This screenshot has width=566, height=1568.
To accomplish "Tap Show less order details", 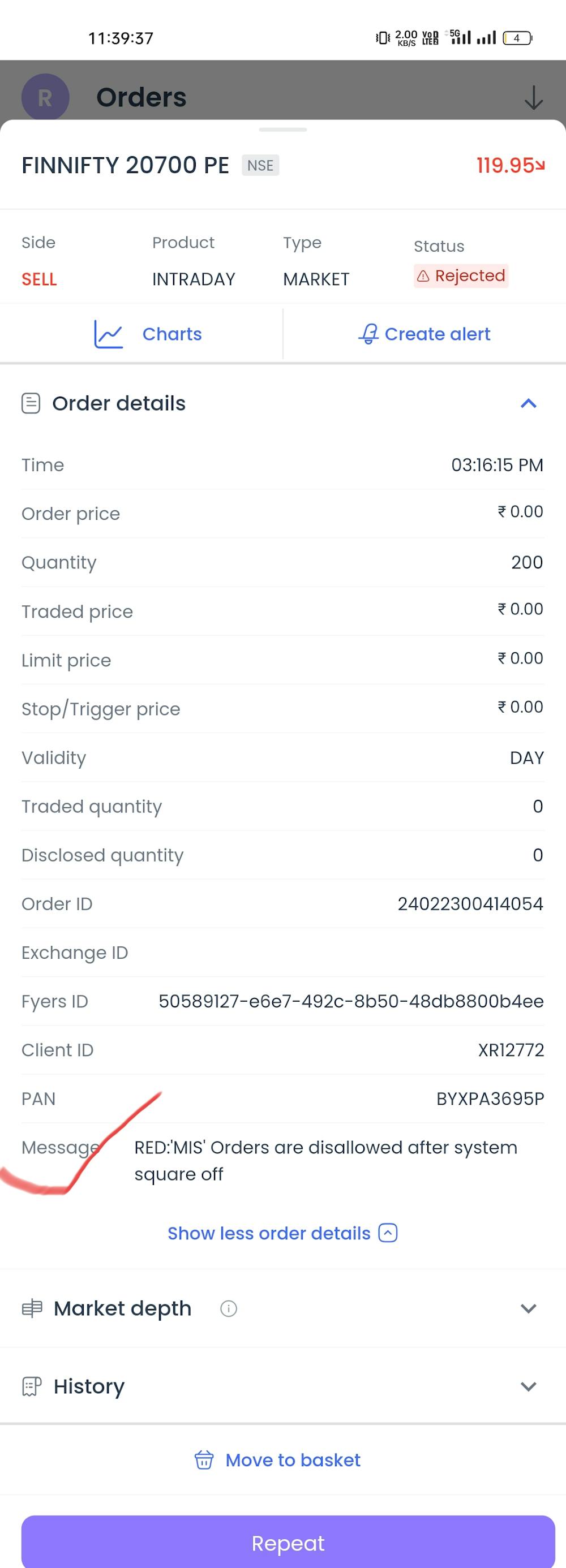I will [x=282, y=1233].
